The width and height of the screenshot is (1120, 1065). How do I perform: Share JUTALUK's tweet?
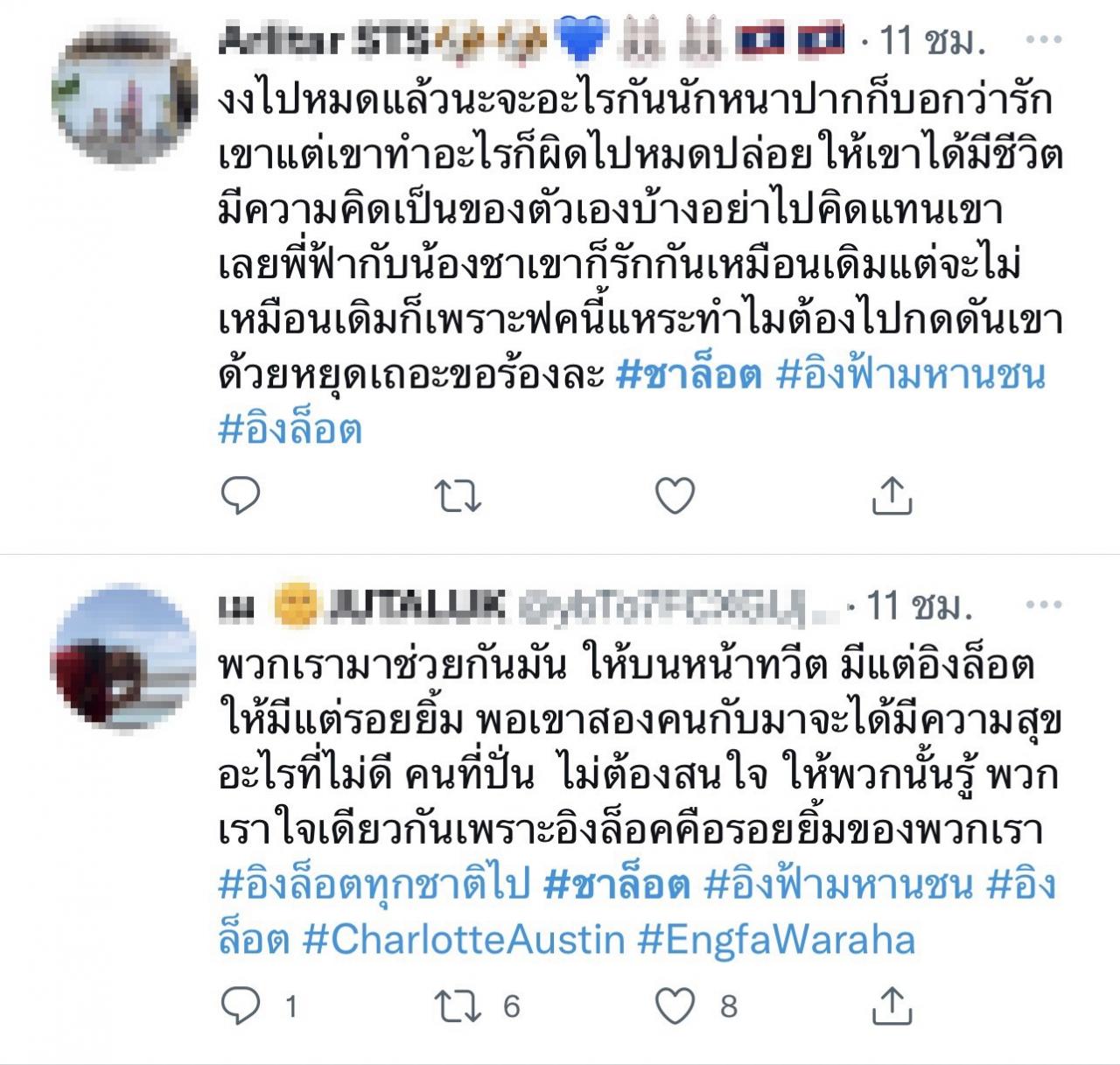pos(892,1006)
